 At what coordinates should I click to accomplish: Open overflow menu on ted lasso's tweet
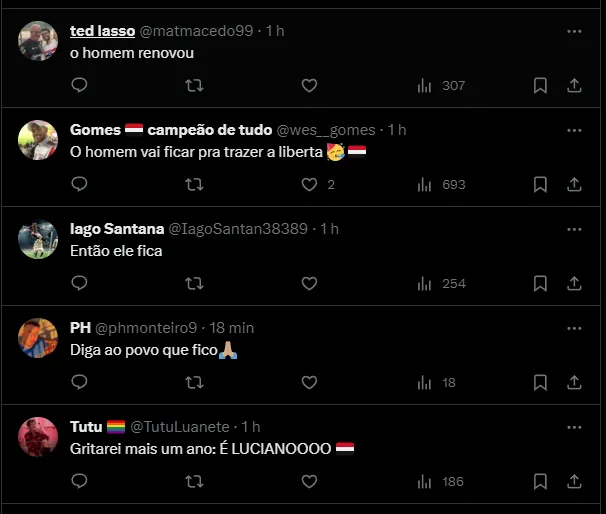pos(574,31)
